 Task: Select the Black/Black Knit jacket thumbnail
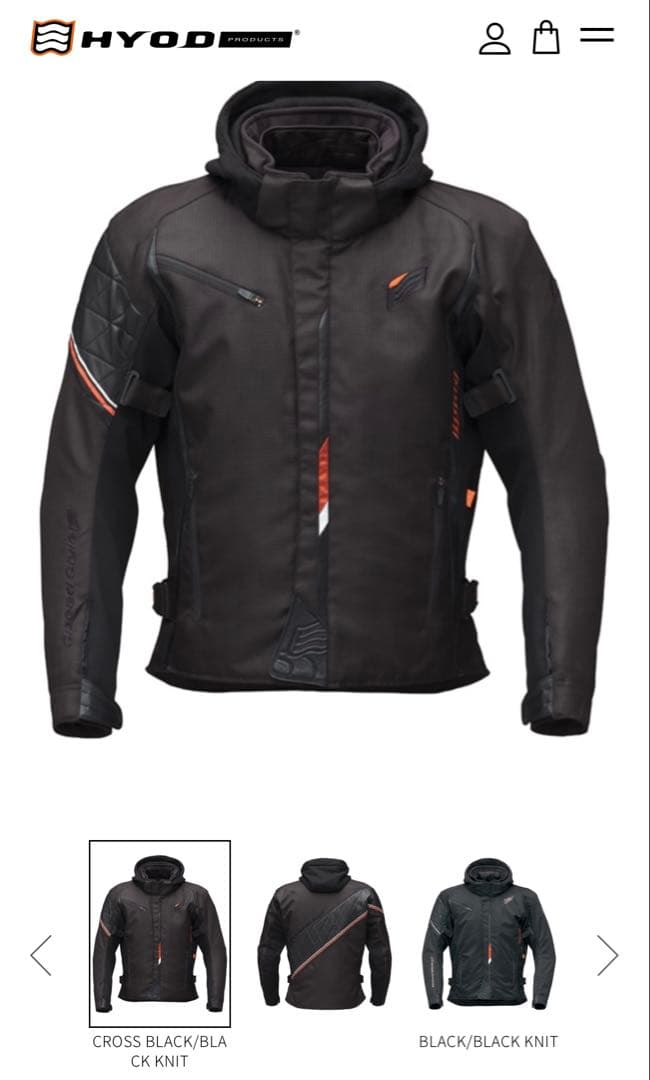pyautogui.click(x=488, y=933)
